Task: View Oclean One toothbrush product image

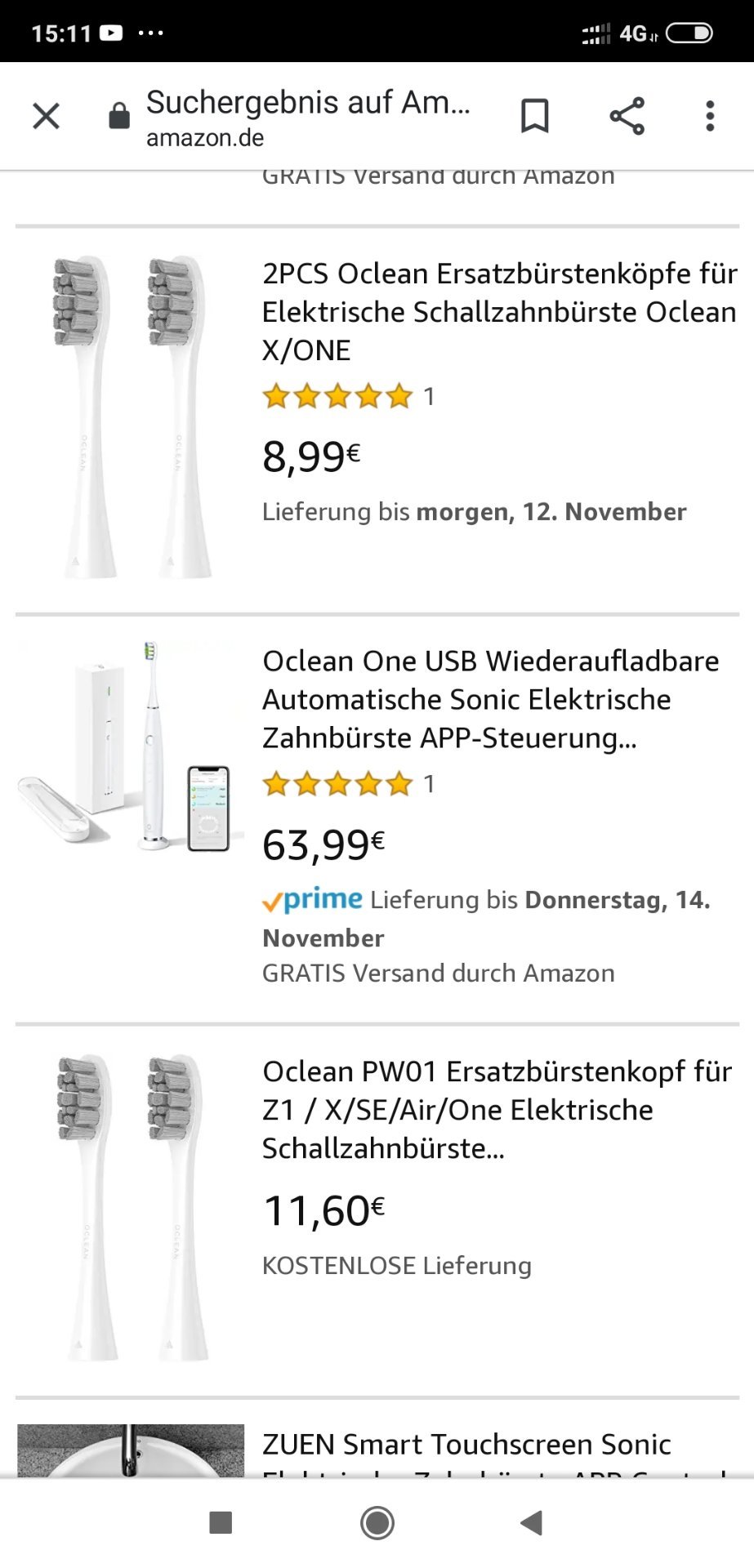Action: (131, 747)
